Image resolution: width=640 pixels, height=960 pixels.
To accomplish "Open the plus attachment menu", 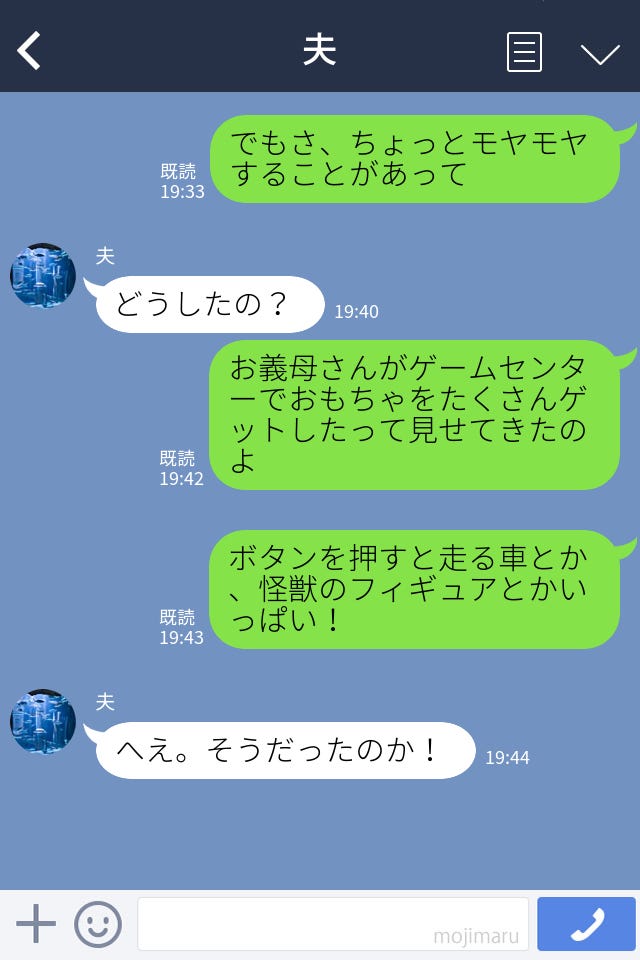I will click(36, 924).
